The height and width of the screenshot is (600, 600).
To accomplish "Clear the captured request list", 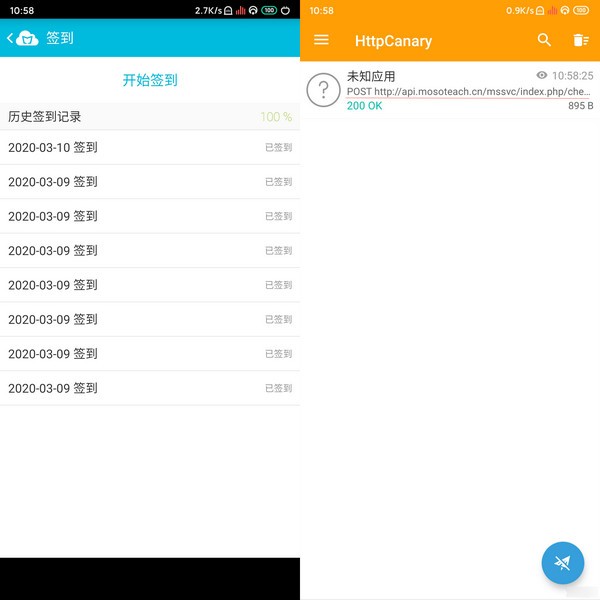I will [580, 40].
